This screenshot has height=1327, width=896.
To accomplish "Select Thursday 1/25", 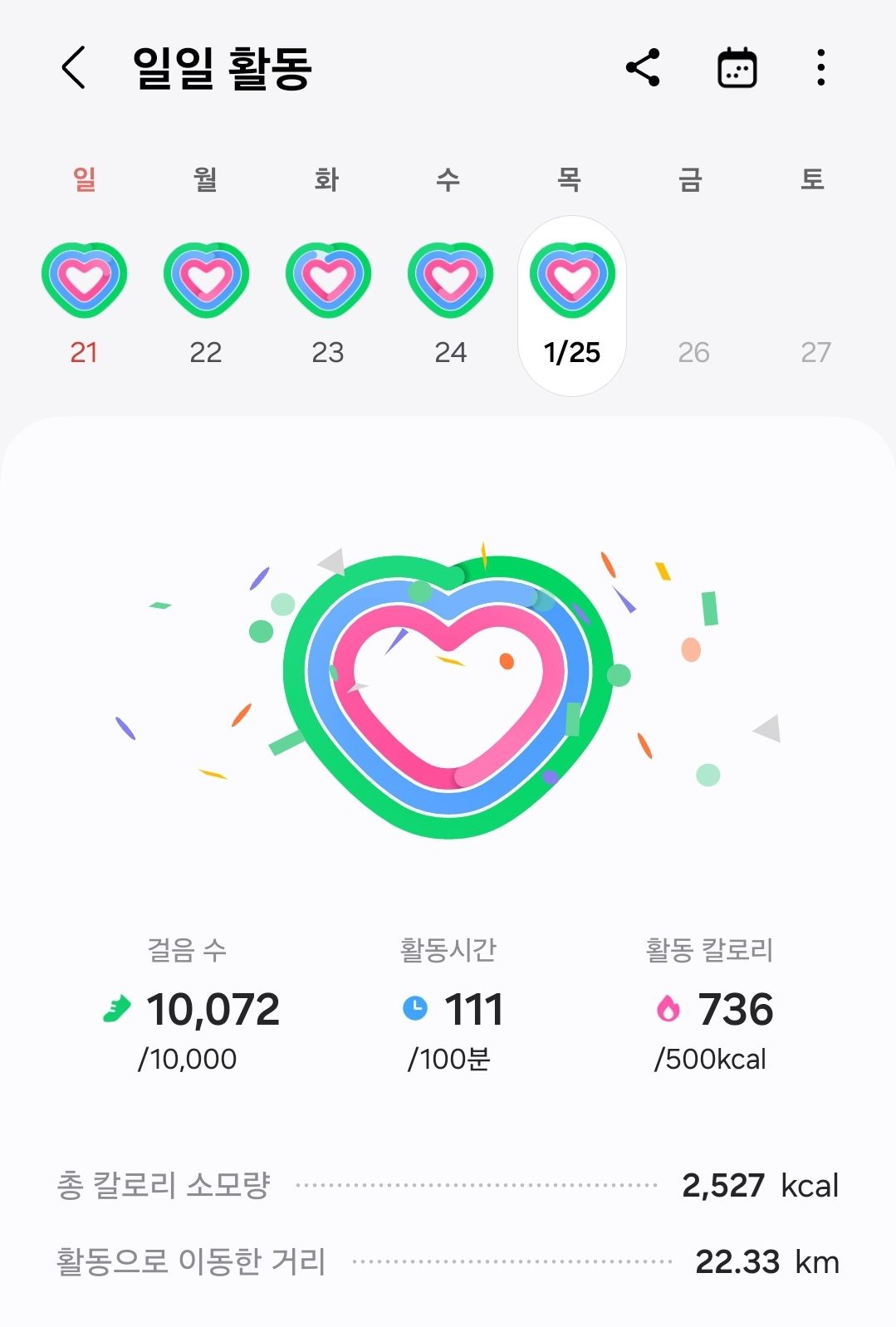I will (572, 306).
